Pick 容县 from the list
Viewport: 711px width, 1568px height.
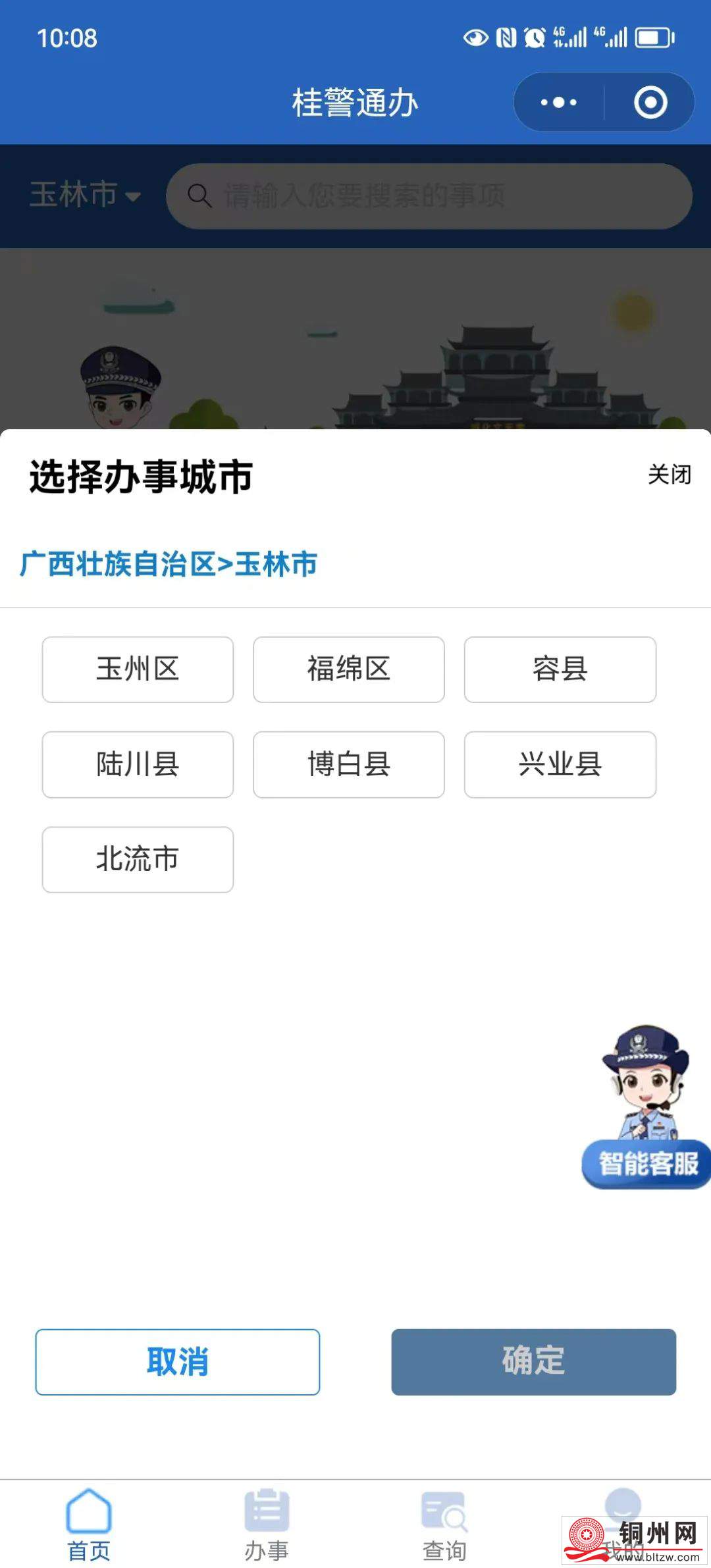pos(560,669)
